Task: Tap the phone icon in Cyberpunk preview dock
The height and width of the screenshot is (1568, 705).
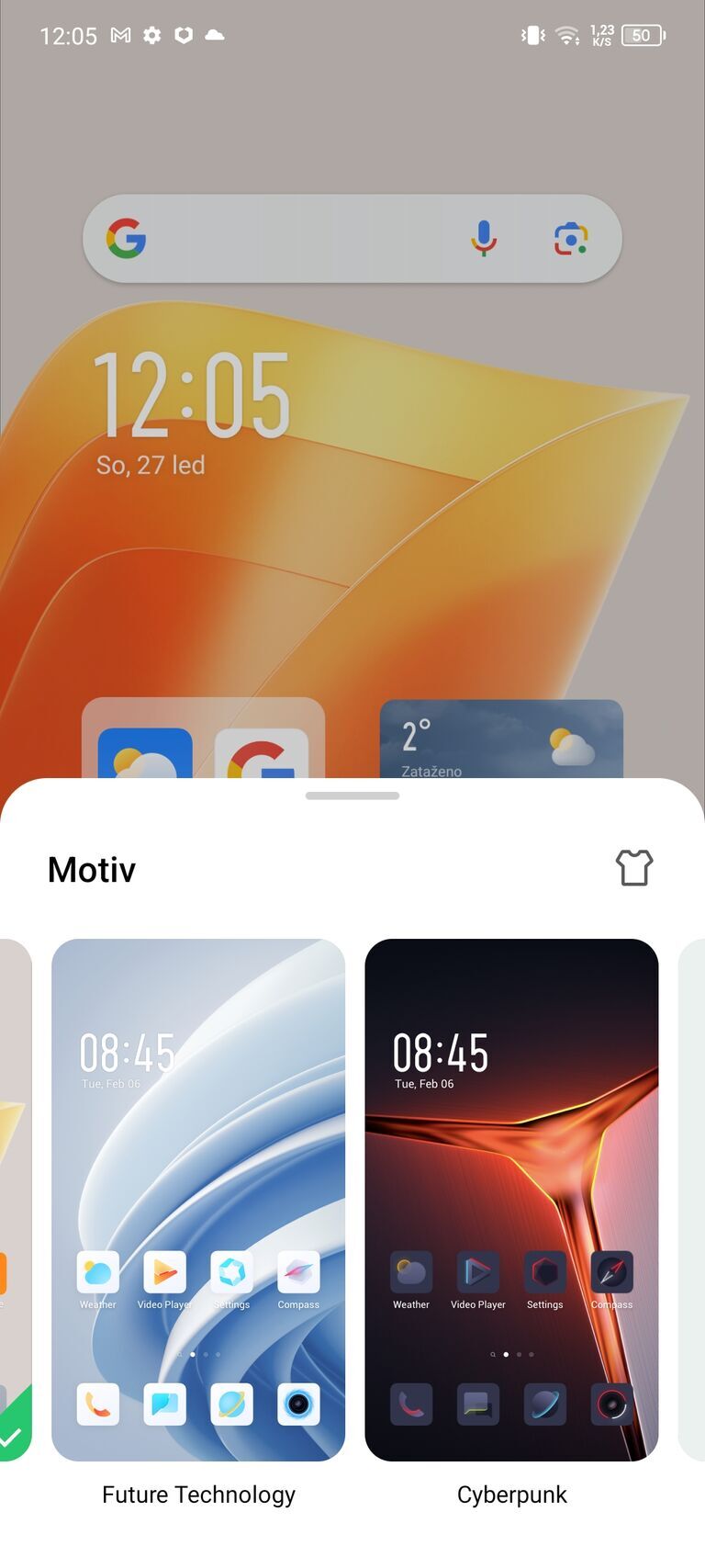Action: [x=410, y=1405]
